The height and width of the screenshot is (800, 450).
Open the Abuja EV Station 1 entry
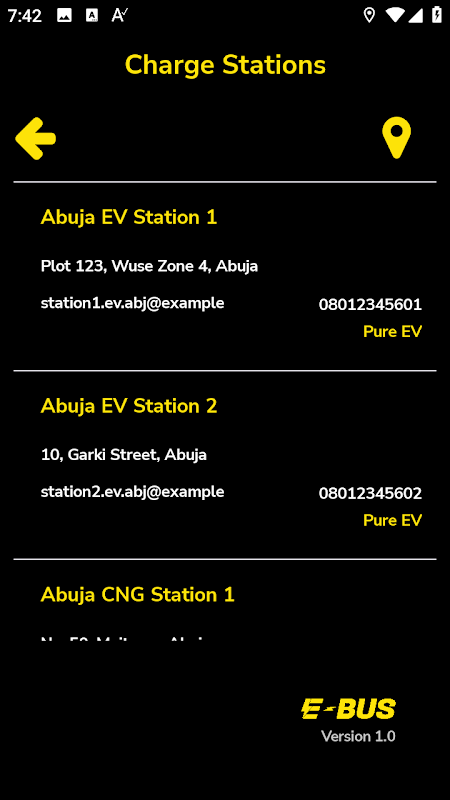click(x=225, y=276)
